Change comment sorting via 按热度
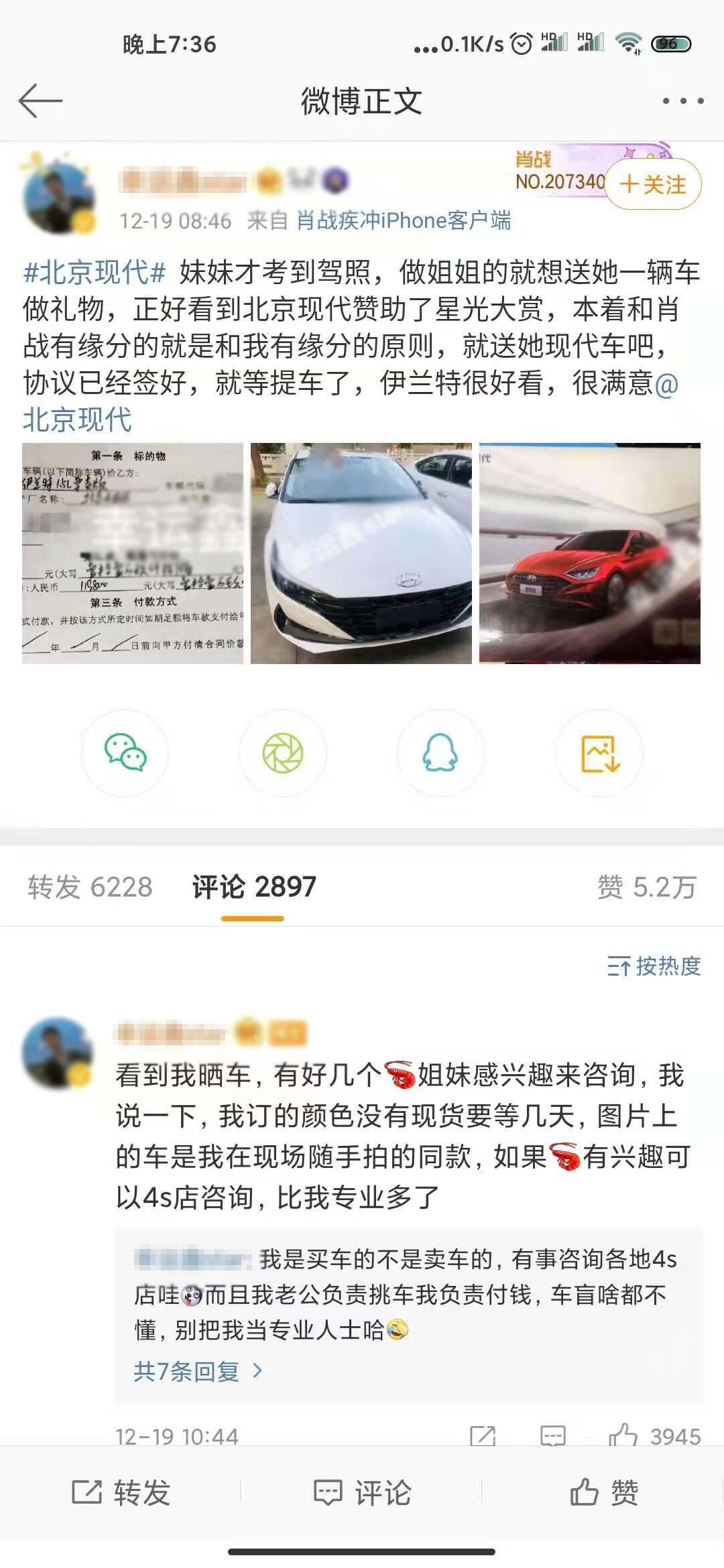Screen dimensions: 724x1568 click(654, 966)
